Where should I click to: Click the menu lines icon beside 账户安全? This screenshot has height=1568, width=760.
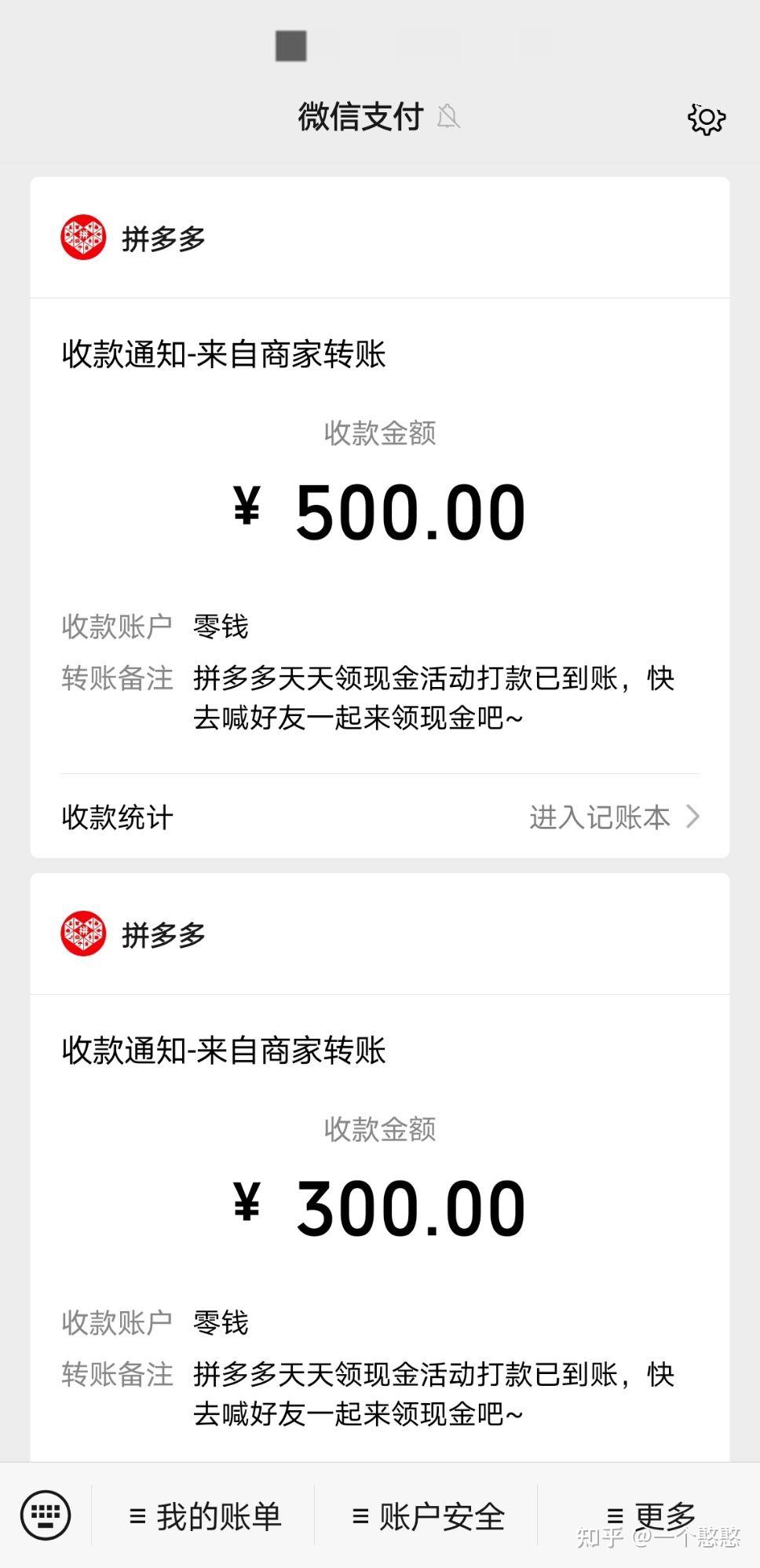pos(360,1515)
